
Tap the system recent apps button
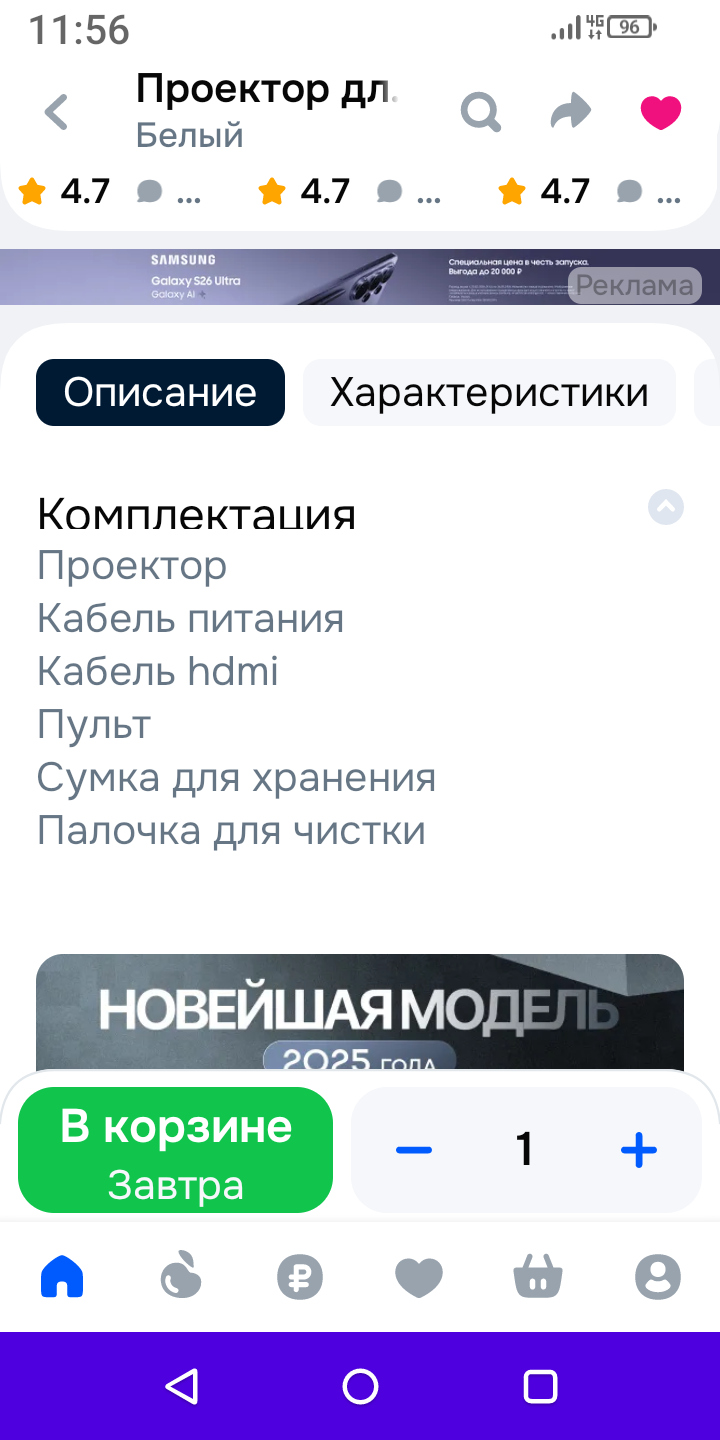tap(540, 1387)
